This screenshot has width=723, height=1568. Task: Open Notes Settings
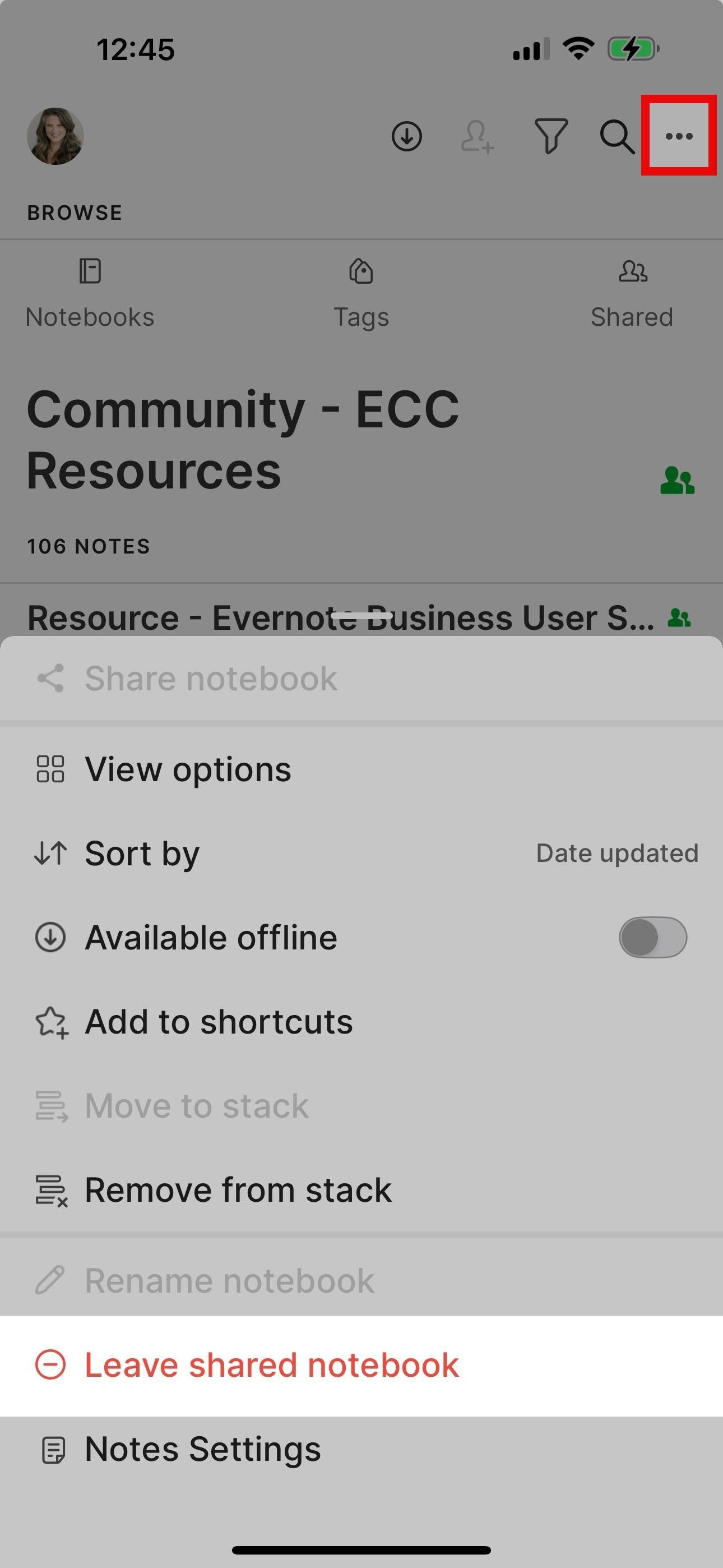[361, 1449]
